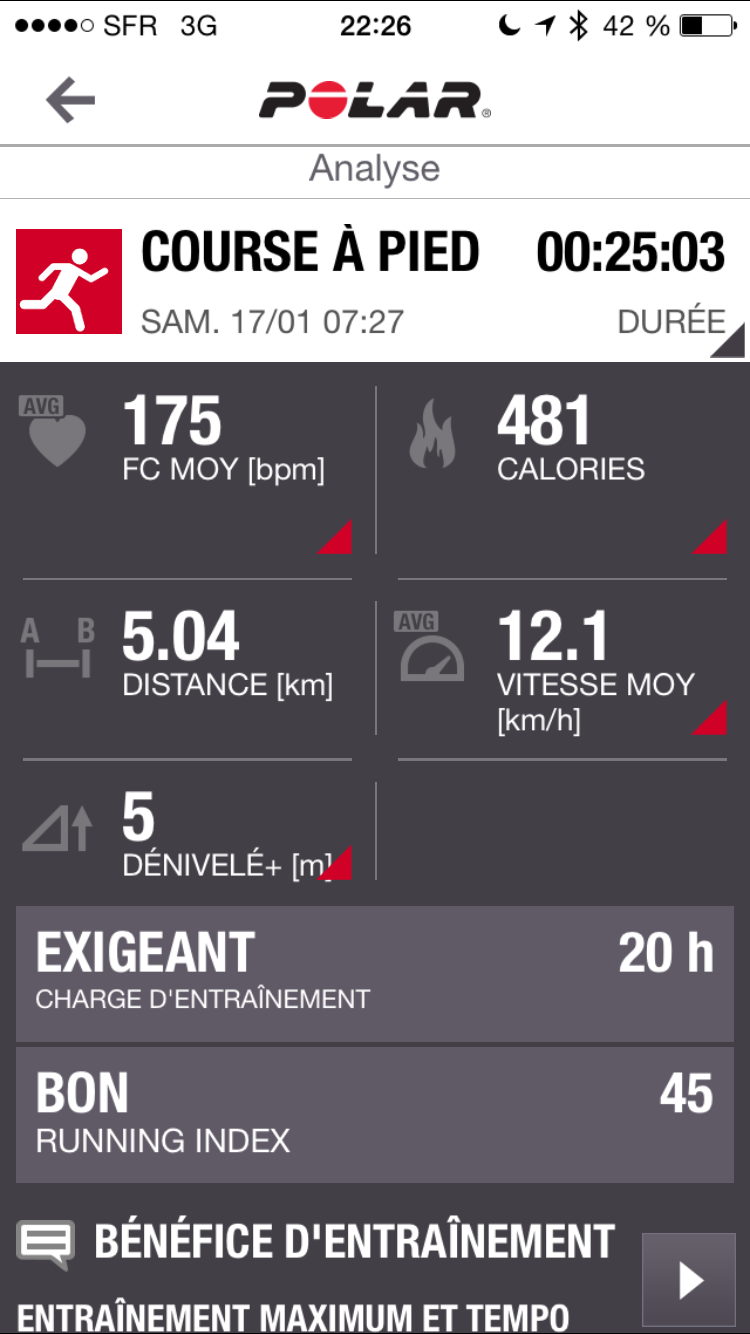Viewport: 750px width, 1334px height.
Task: Open the Charge d'entraînement row
Action: click(375, 974)
